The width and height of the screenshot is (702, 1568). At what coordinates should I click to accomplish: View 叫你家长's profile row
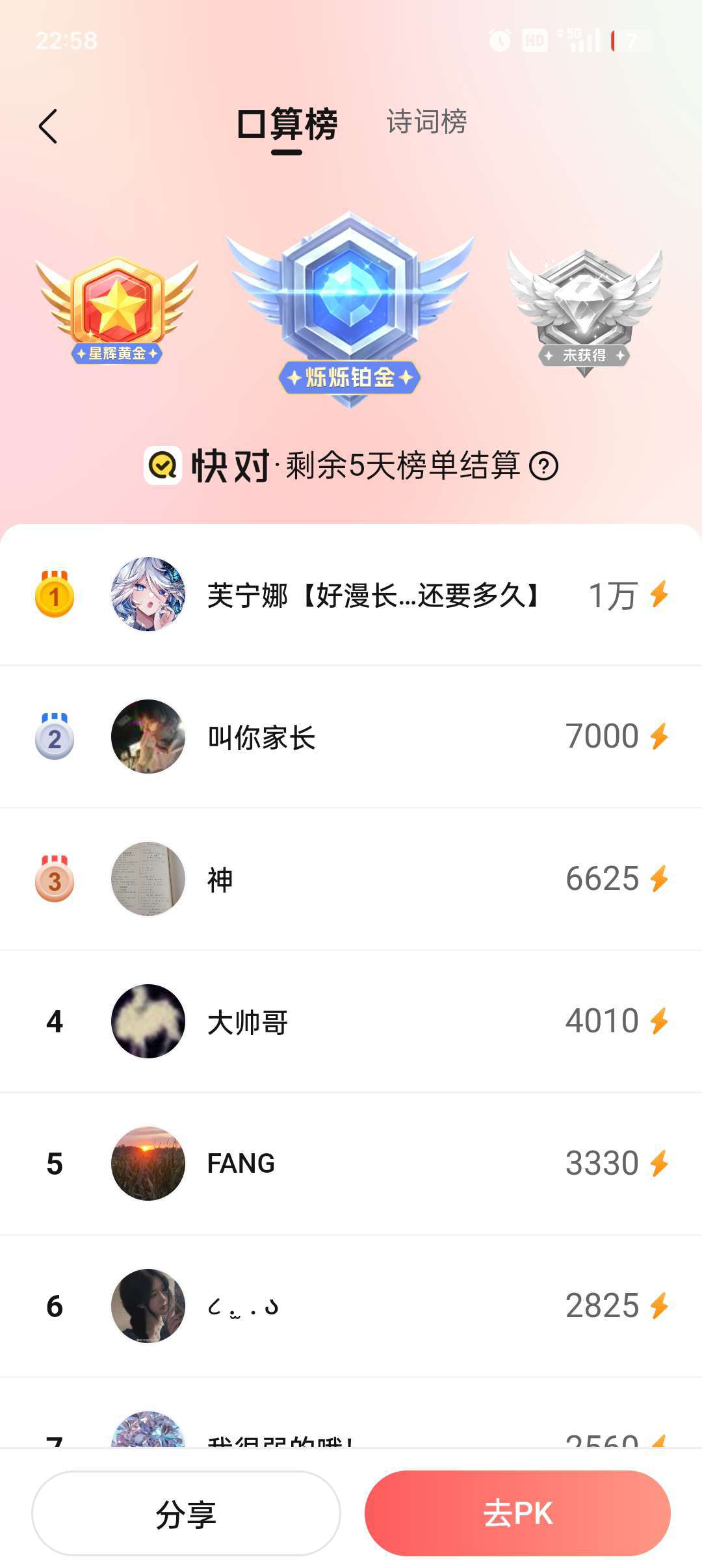tap(351, 737)
